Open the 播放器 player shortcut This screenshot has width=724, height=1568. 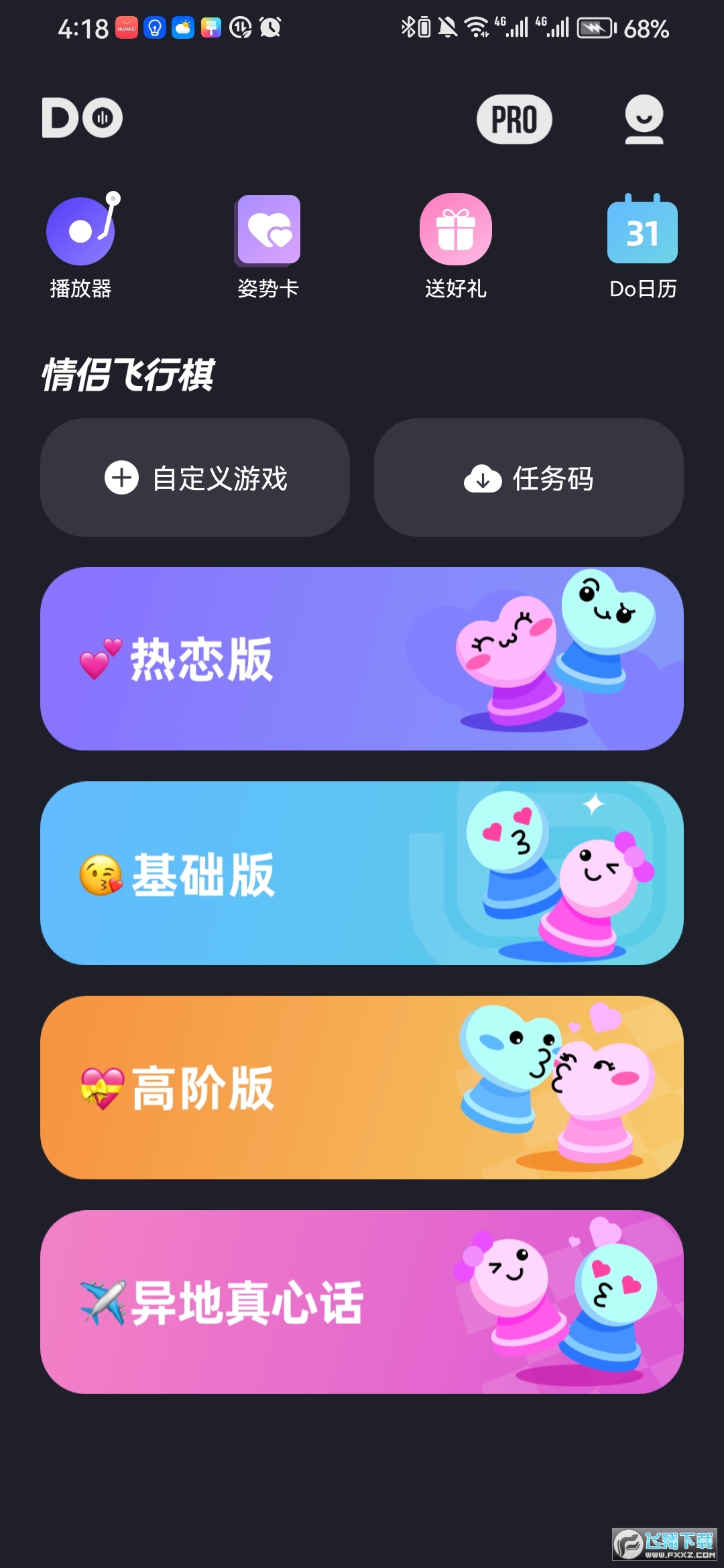pos(80,245)
